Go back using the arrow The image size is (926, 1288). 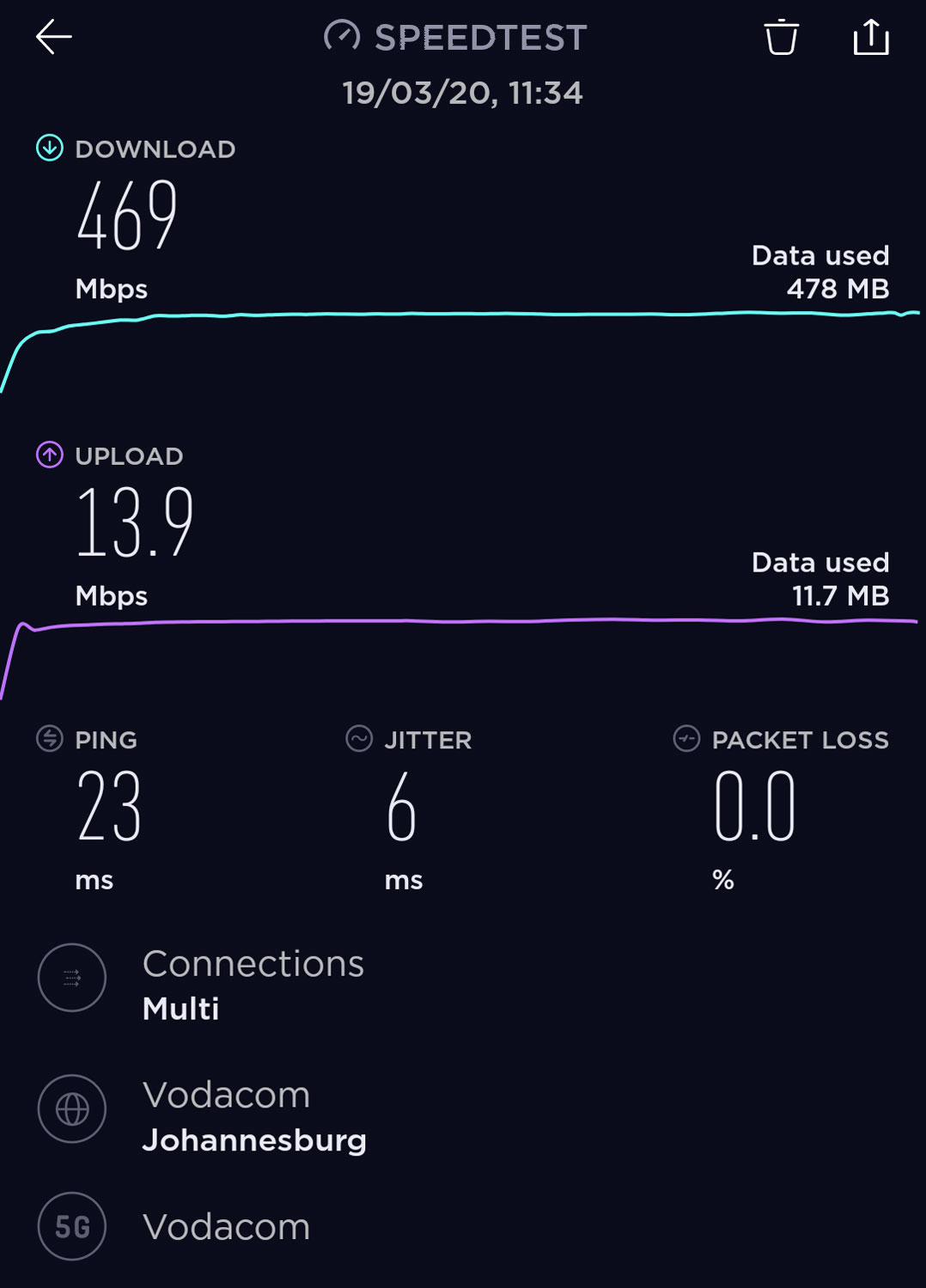[x=53, y=37]
